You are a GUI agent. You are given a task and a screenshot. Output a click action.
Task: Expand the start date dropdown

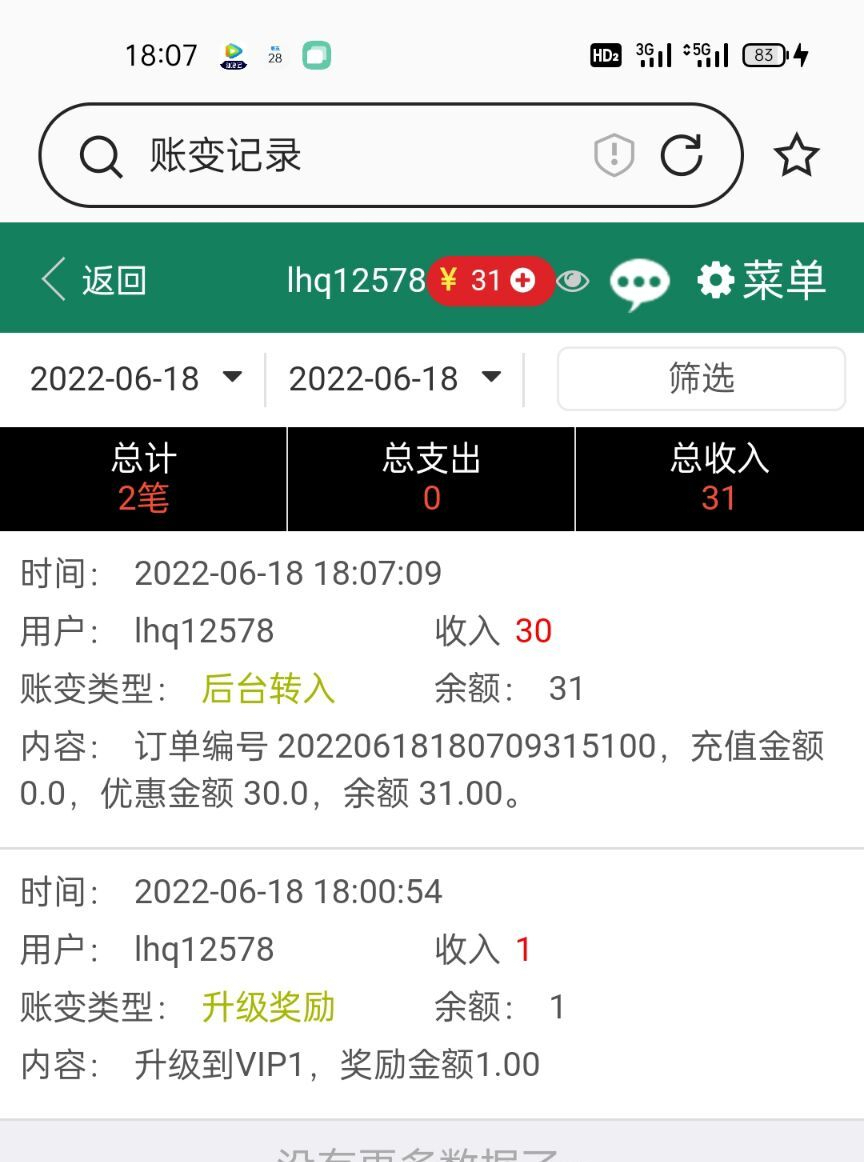point(137,378)
